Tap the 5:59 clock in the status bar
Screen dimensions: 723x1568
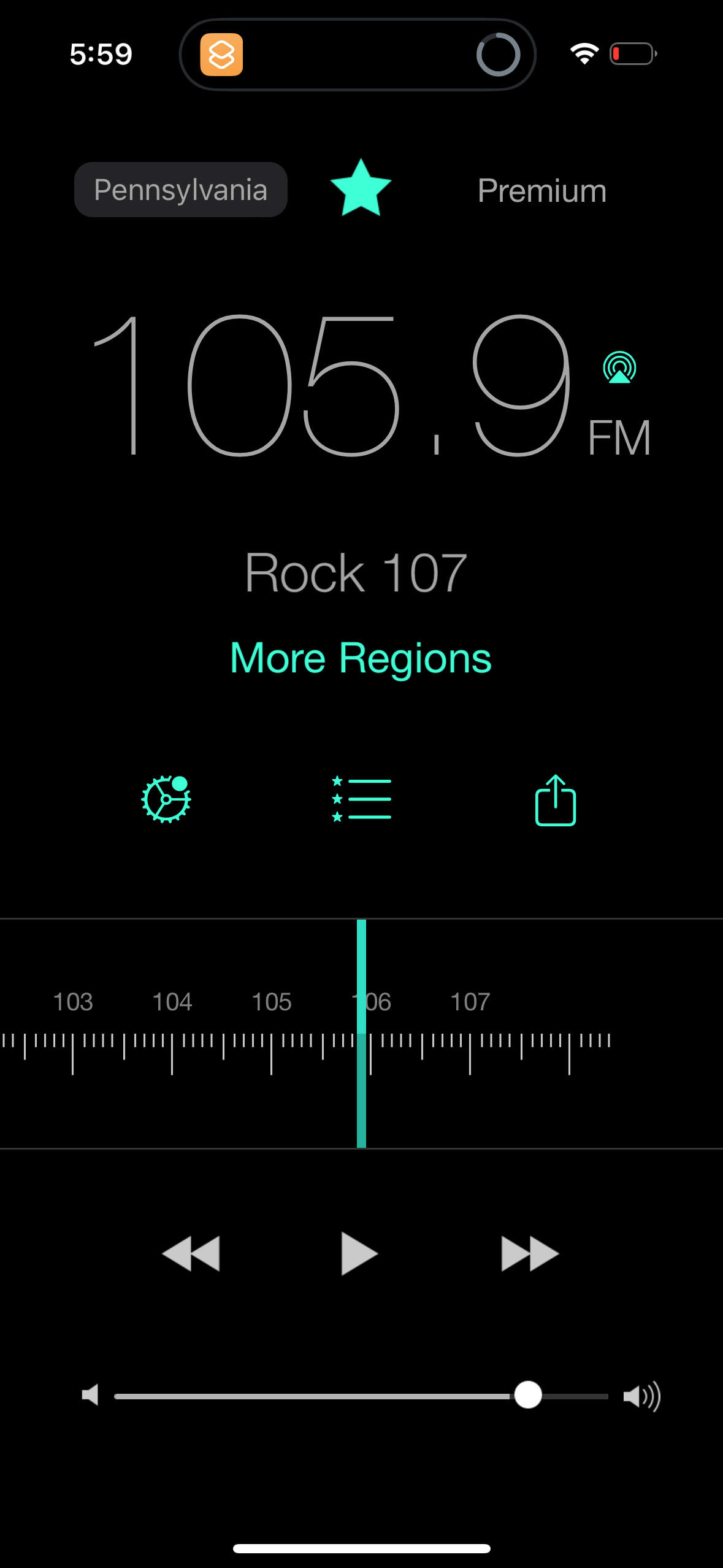101,53
